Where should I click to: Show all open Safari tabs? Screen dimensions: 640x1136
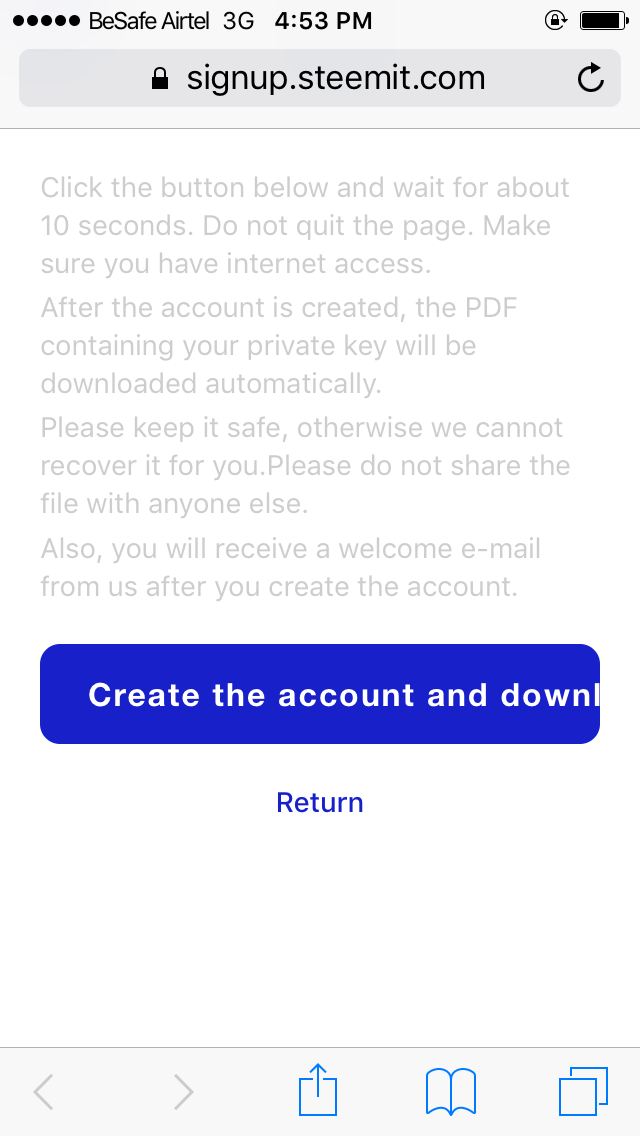coord(583,1091)
